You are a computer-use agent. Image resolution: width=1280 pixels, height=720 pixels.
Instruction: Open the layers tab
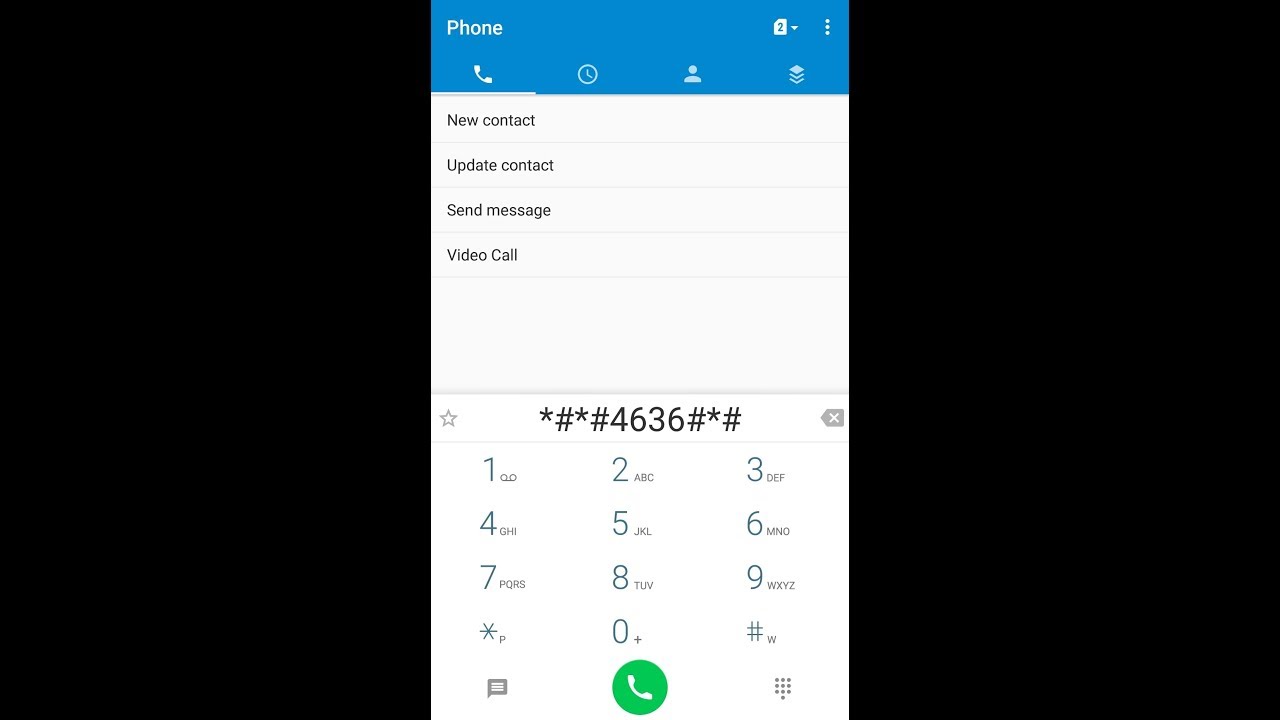796,74
